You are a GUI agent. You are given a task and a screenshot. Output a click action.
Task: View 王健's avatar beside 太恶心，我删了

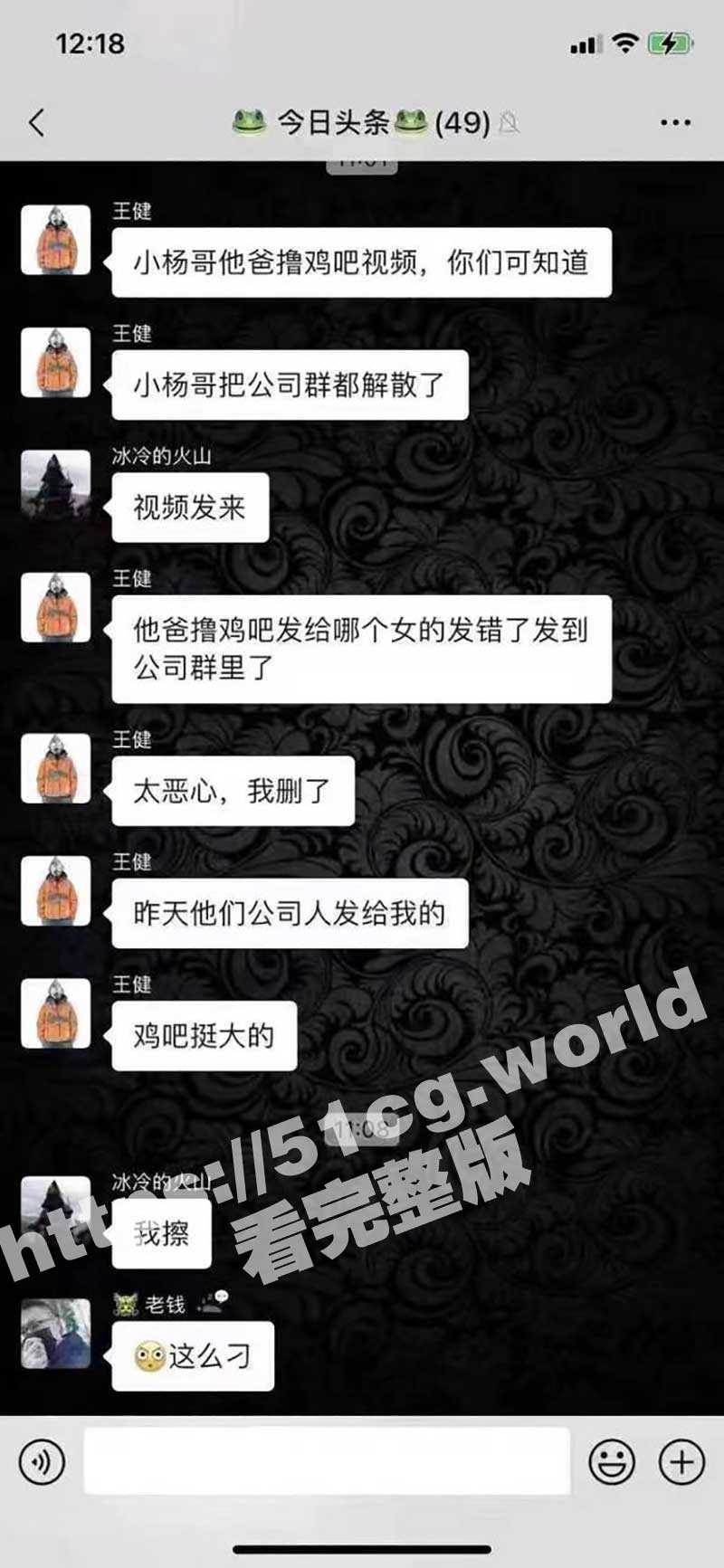tap(56, 768)
